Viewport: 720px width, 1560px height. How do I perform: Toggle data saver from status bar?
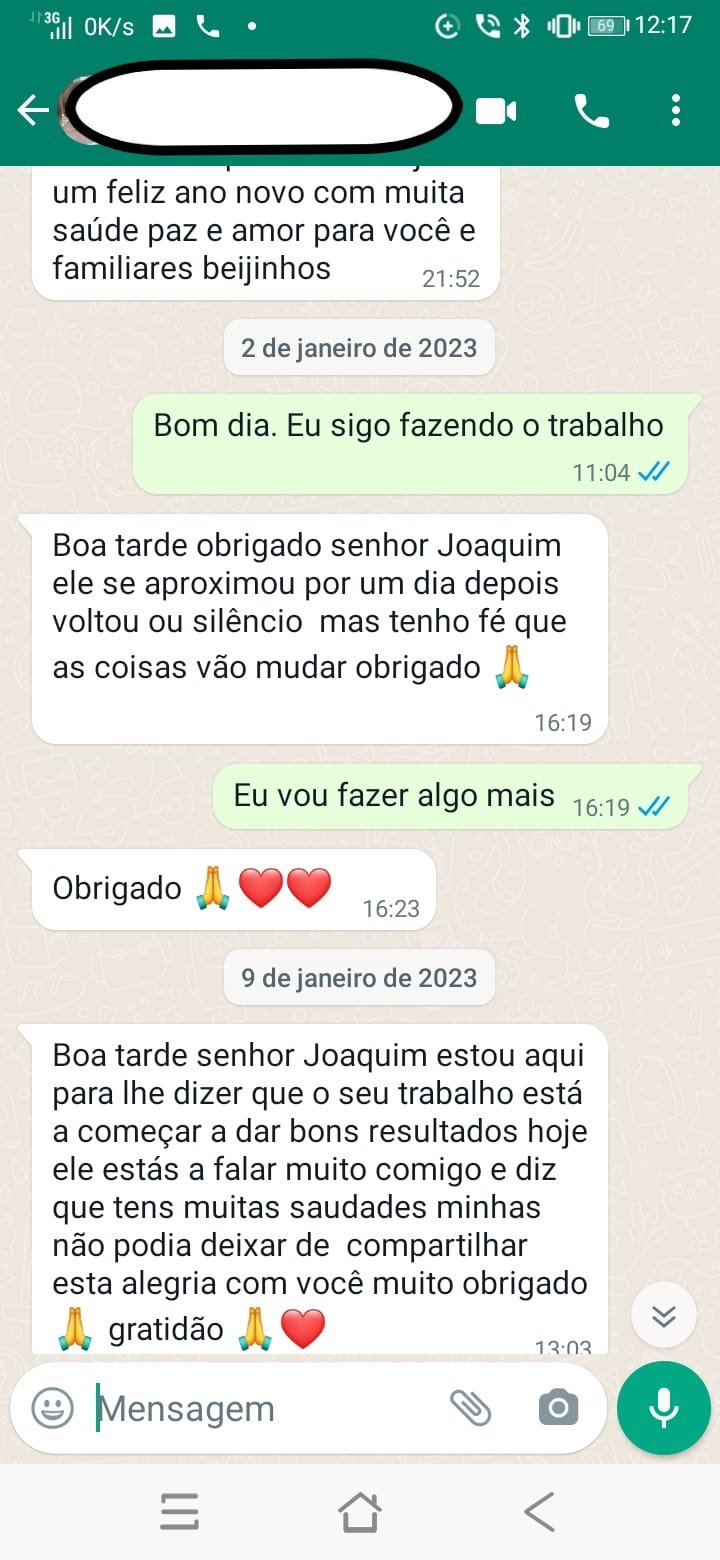pos(447,25)
